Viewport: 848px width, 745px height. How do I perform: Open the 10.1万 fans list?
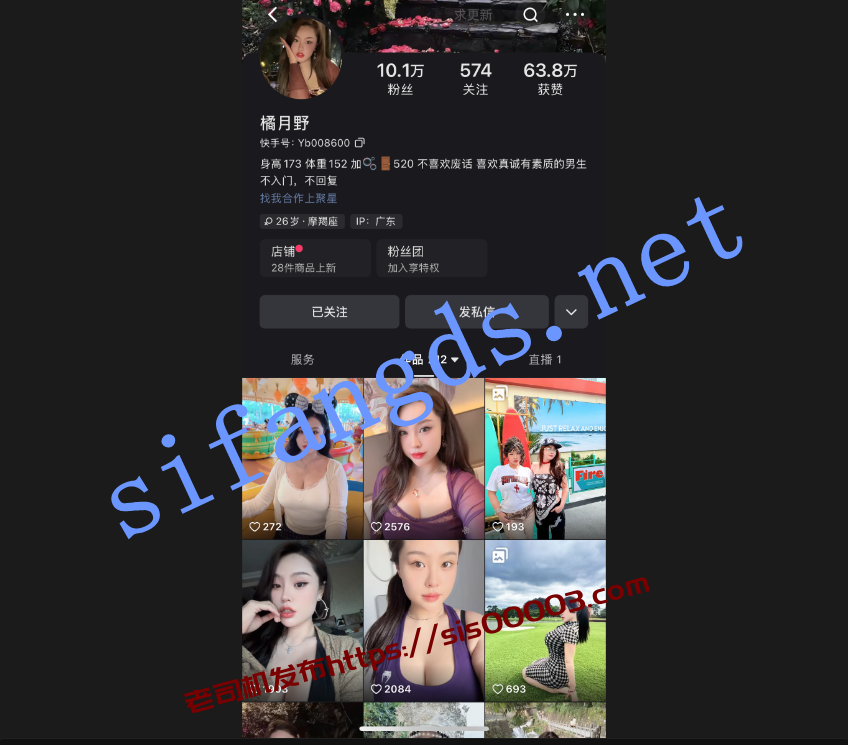click(400, 78)
